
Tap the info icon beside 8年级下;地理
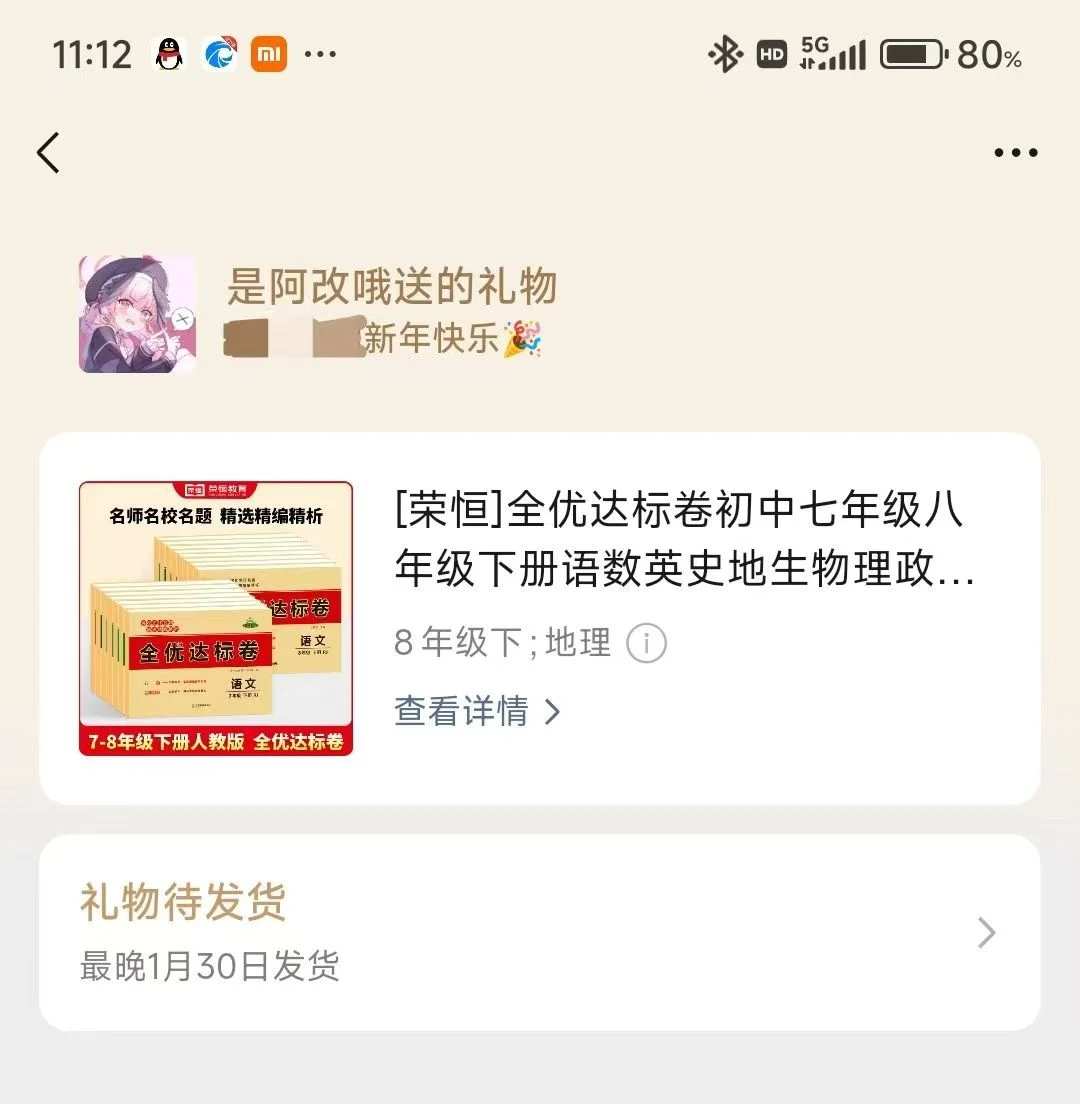[x=646, y=644]
